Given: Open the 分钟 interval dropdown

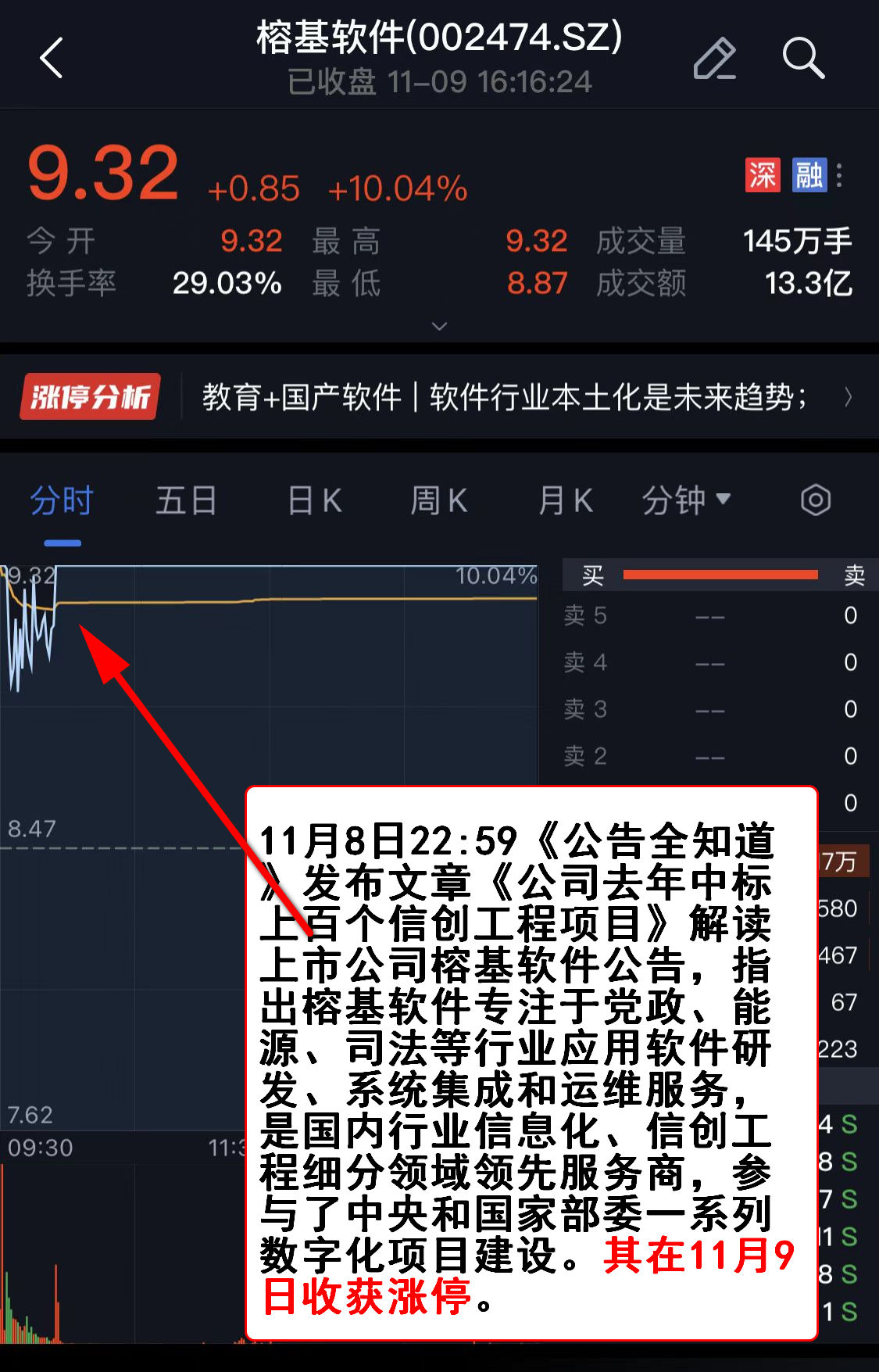Looking at the screenshot, I should click(x=685, y=500).
